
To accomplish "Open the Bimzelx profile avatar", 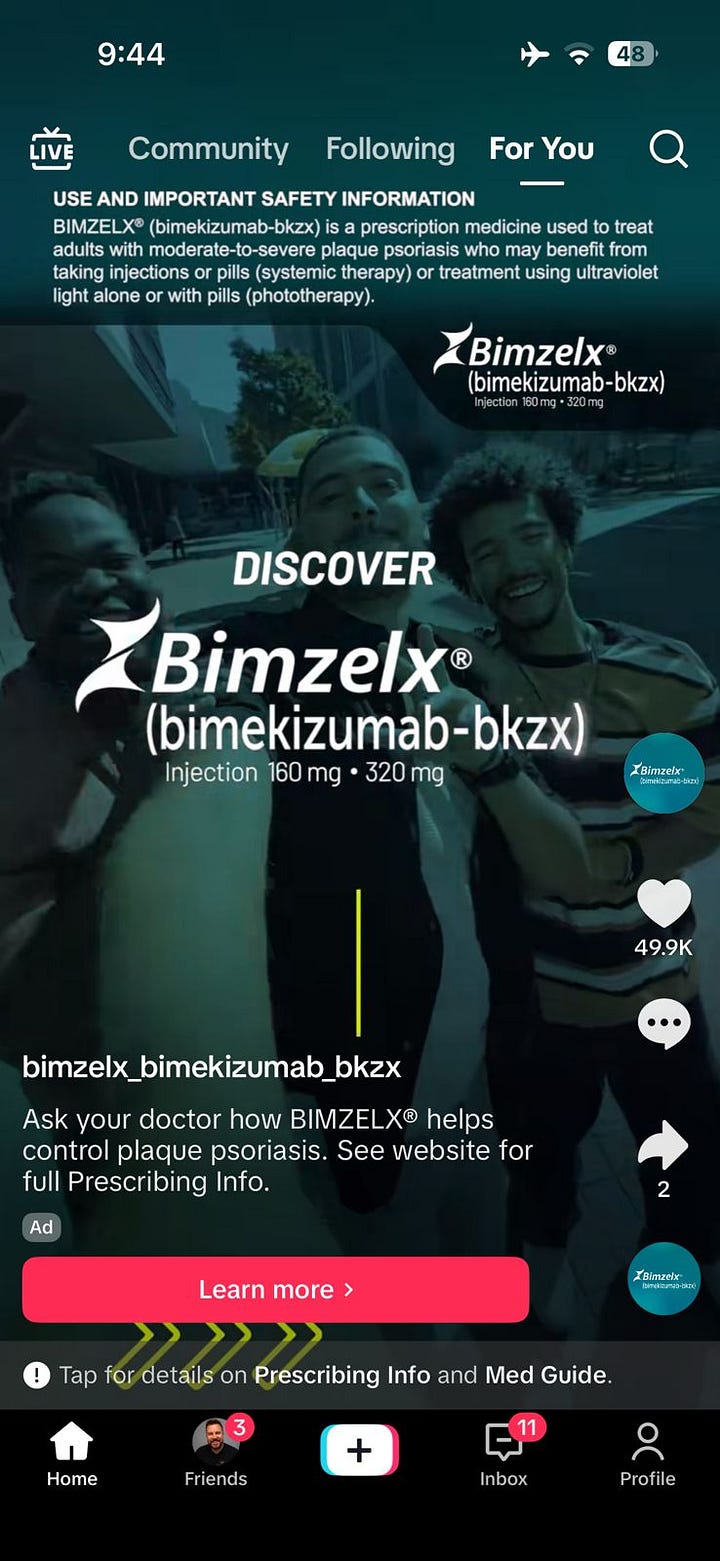I will coord(664,773).
